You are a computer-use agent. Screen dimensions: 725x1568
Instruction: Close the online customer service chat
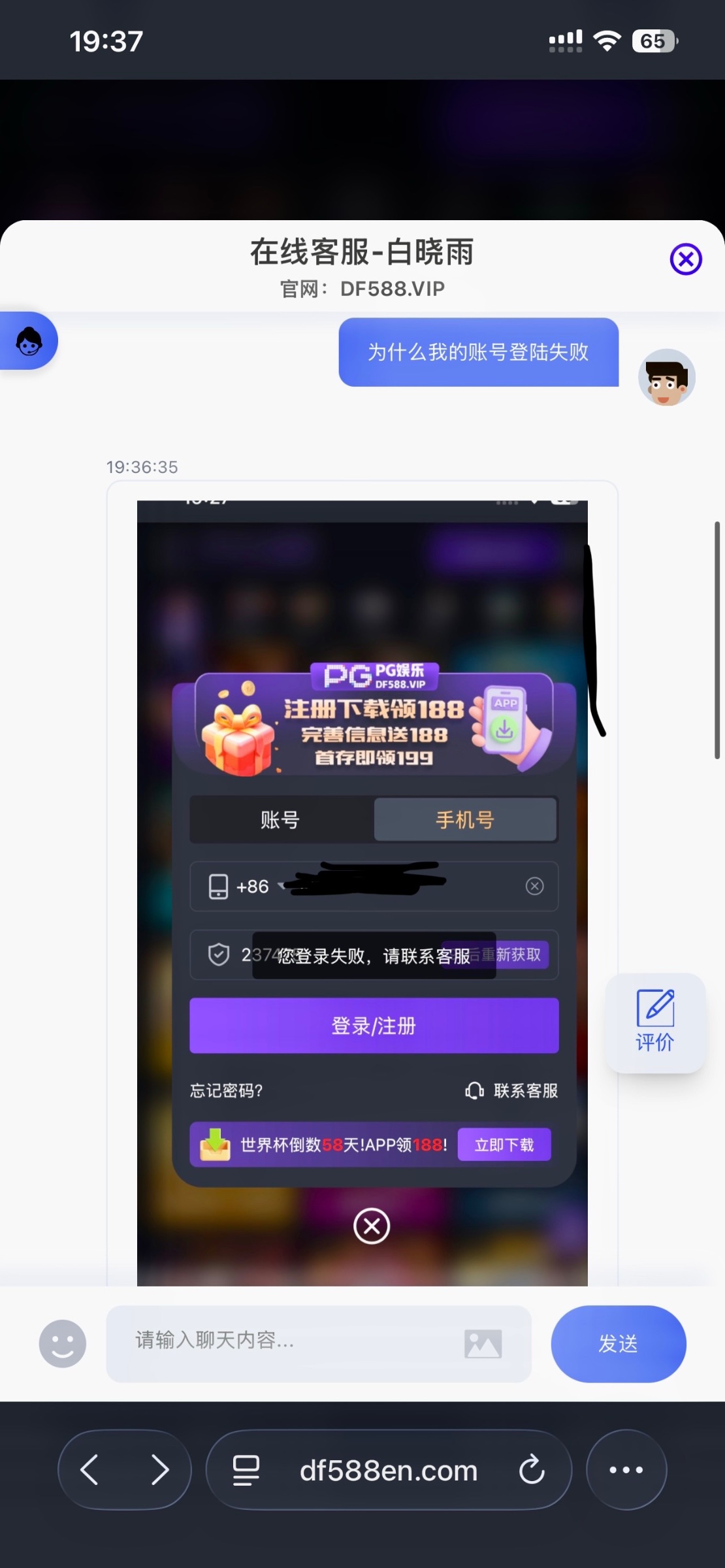tap(686, 259)
